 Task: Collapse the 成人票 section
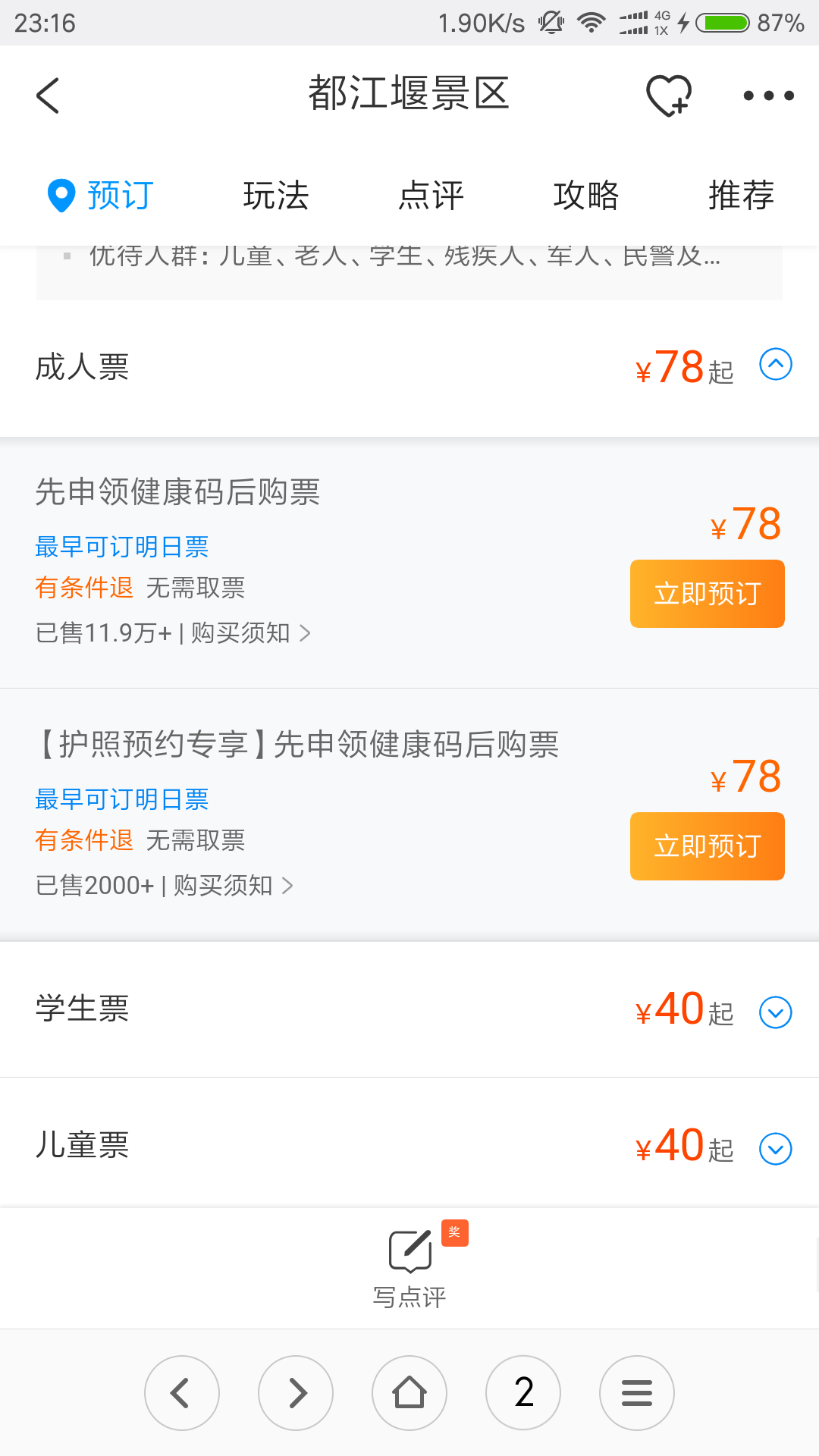[776, 365]
